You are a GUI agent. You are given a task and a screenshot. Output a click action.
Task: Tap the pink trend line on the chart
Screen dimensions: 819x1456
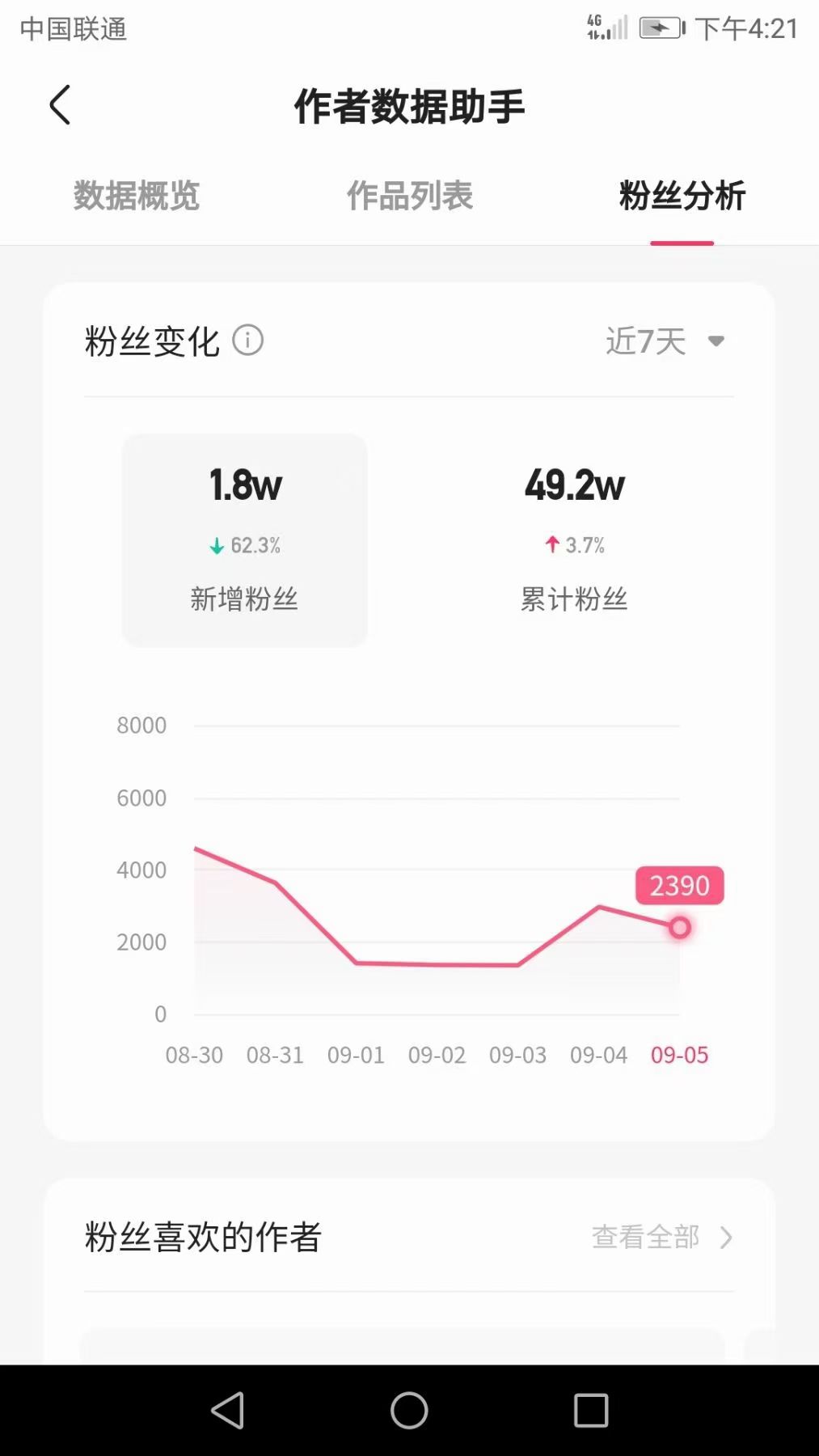pyautogui.click(x=437, y=963)
